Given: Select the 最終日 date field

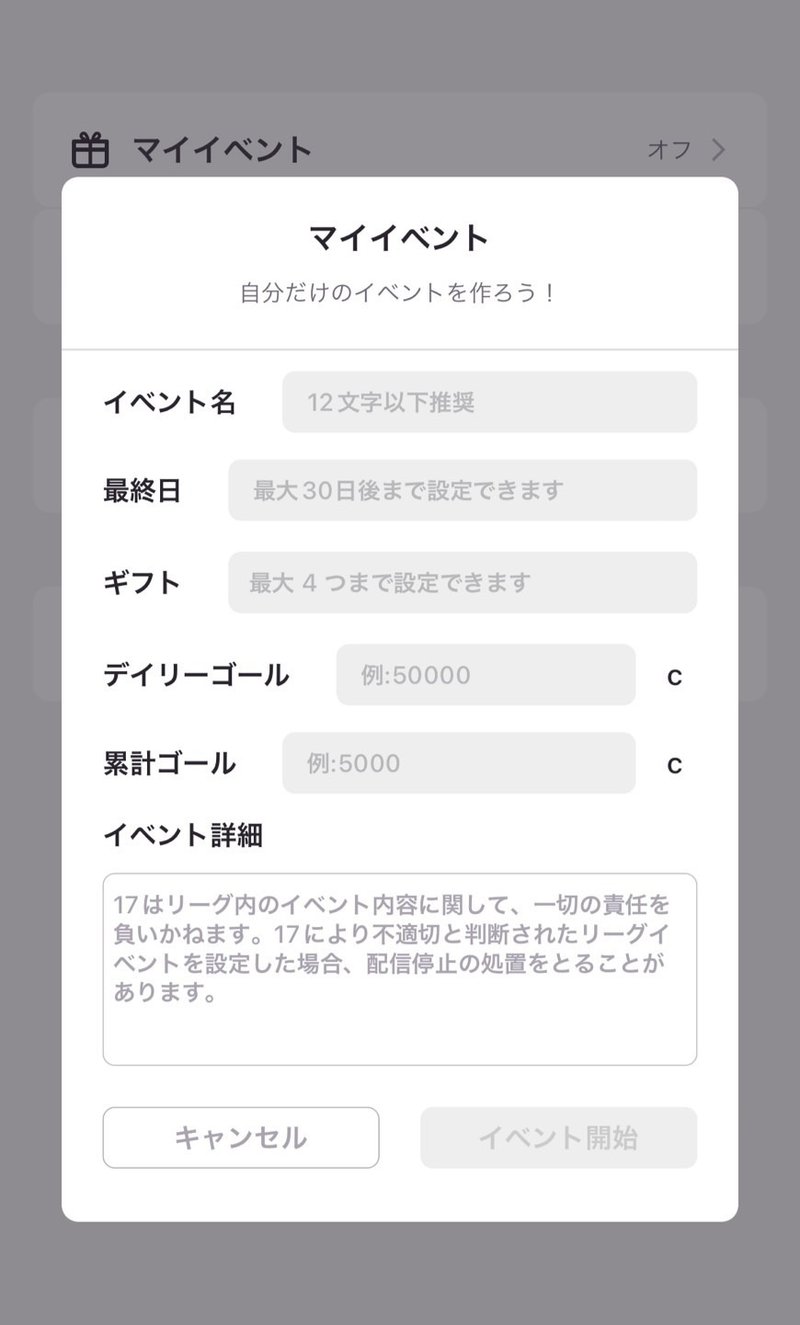Looking at the screenshot, I should coord(462,490).
